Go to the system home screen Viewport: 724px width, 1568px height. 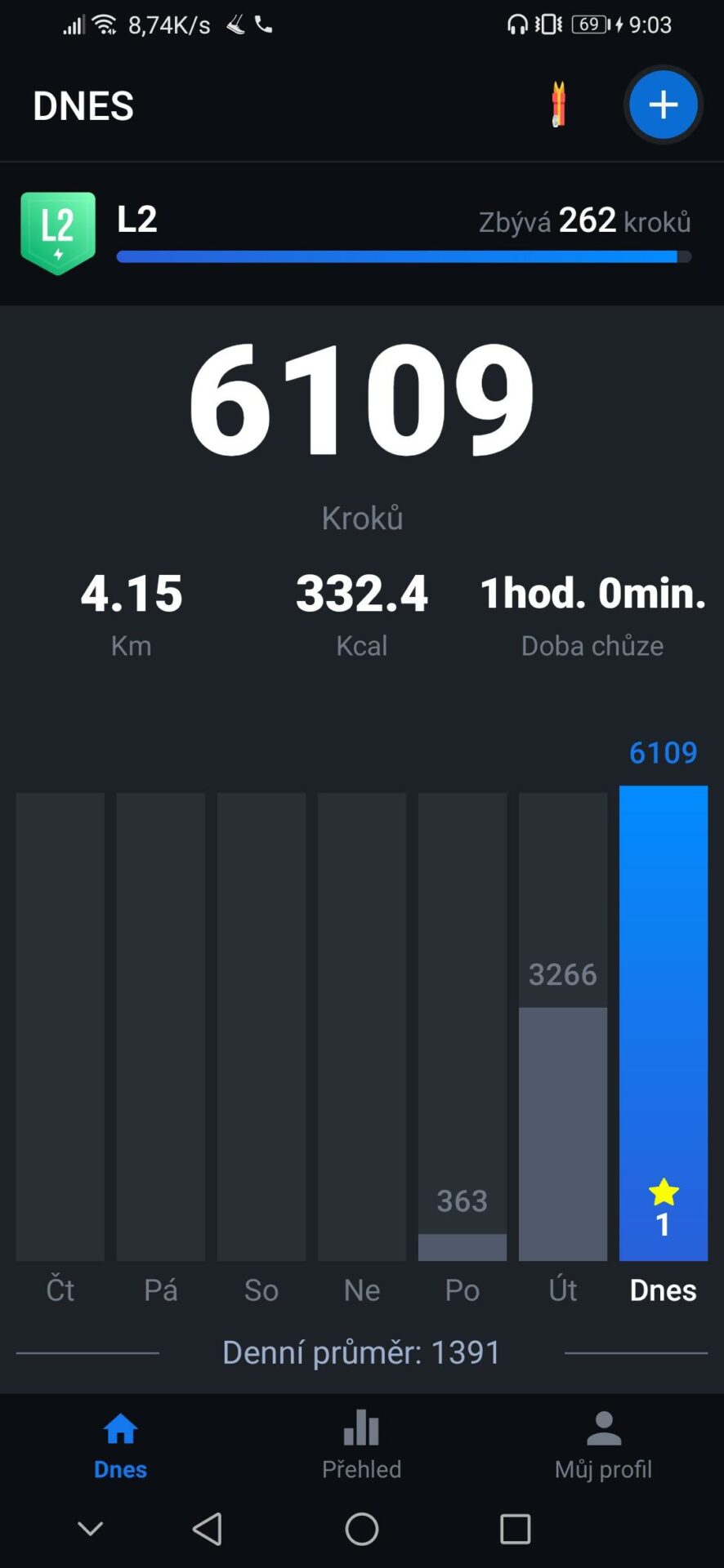click(362, 1529)
